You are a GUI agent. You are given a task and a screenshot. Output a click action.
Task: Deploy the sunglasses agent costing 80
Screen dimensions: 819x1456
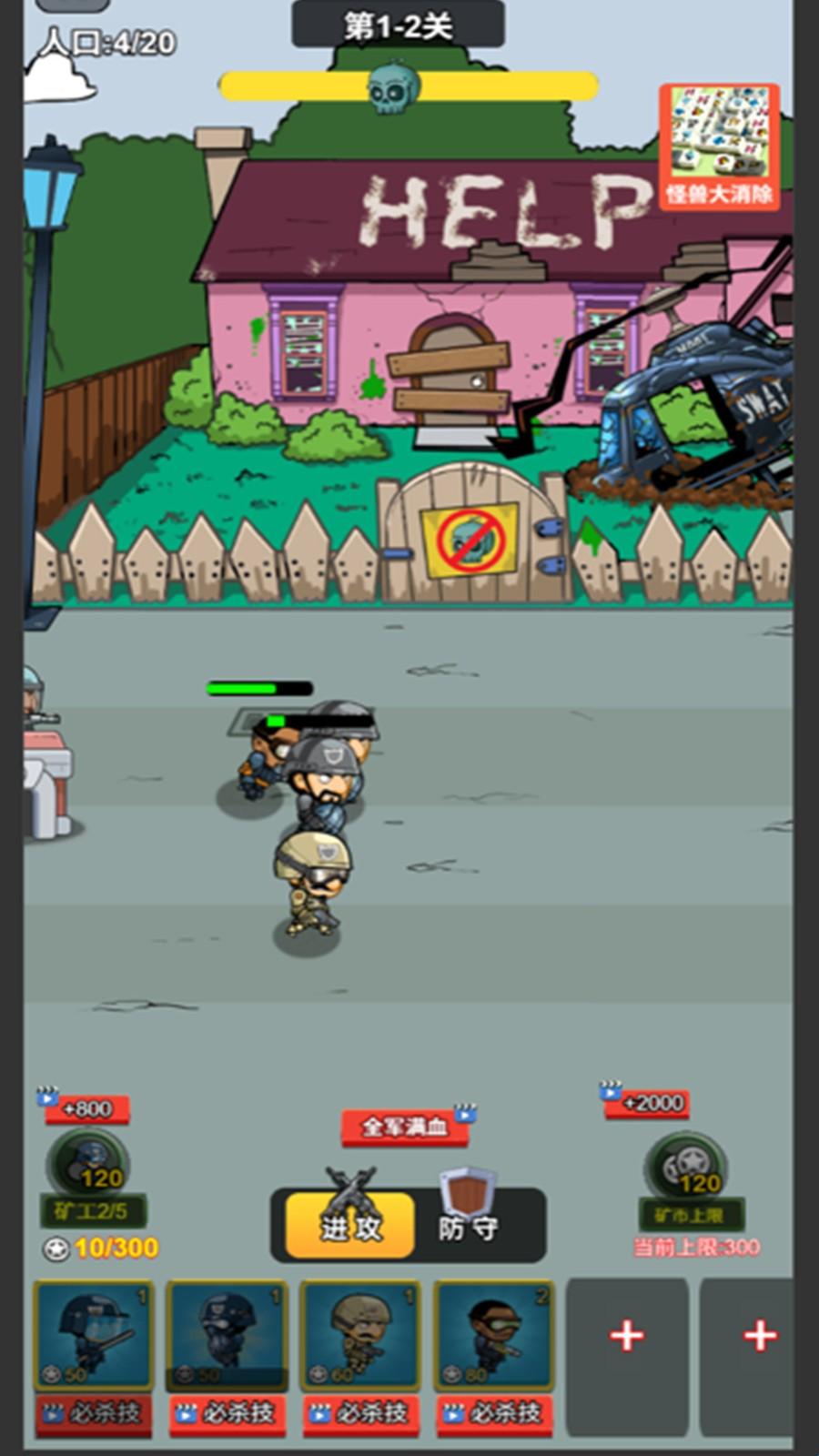(x=494, y=1334)
